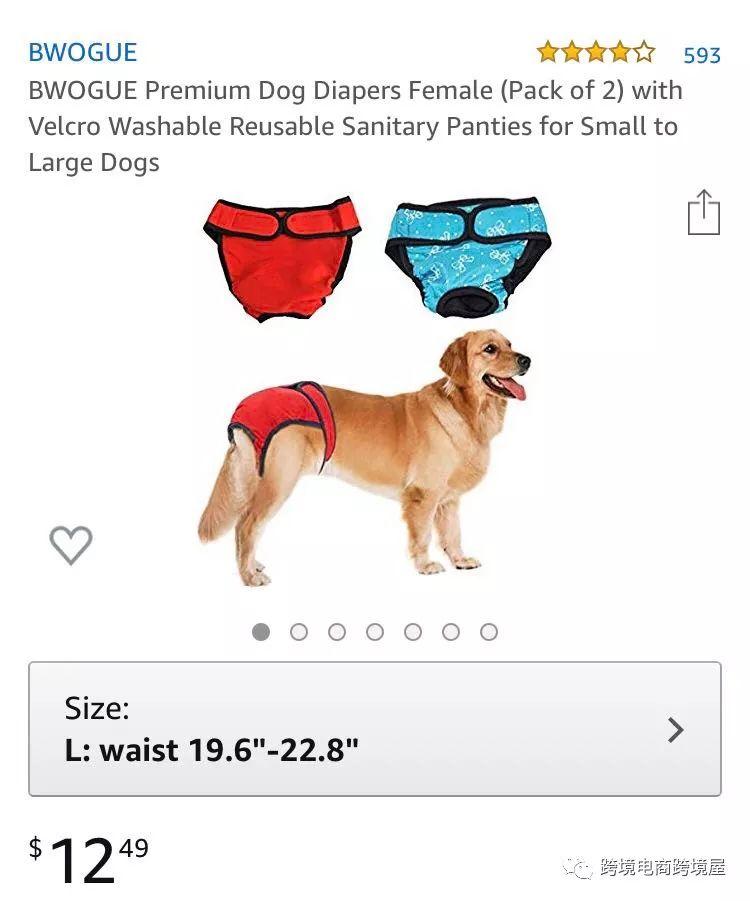This screenshot has height=901, width=750.
Task: Open the Size selector dropdown
Action: tap(374, 729)
